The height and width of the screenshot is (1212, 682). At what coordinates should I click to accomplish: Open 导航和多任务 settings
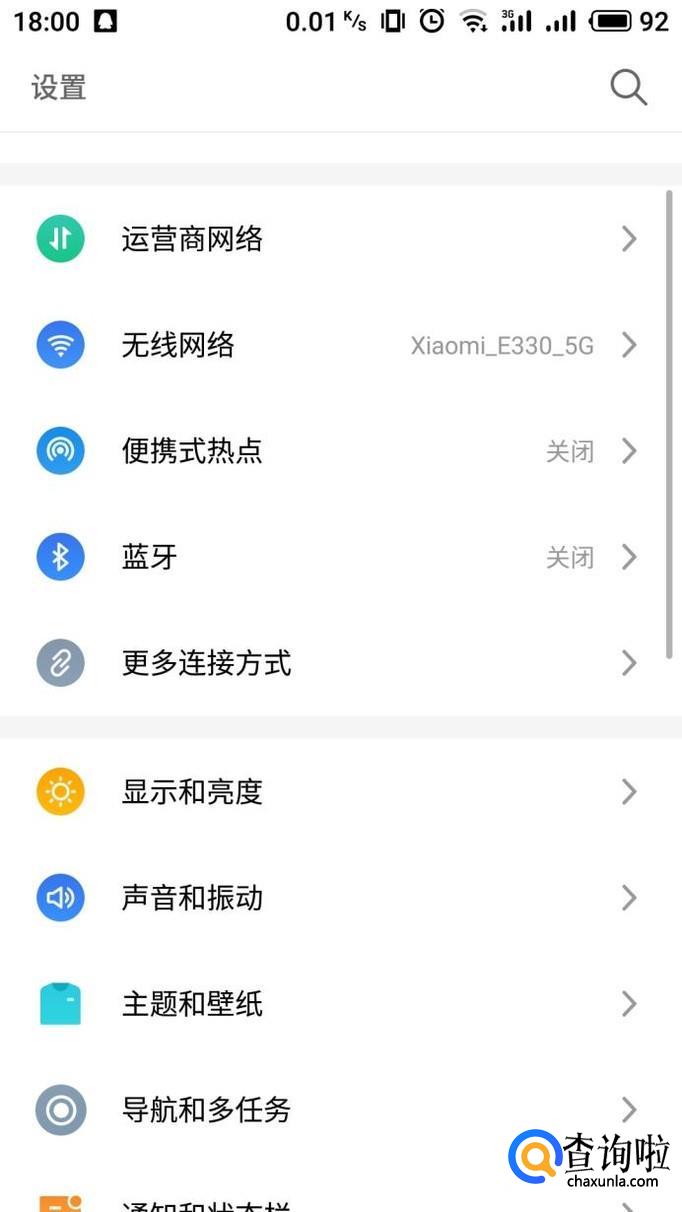[206, 1109]
